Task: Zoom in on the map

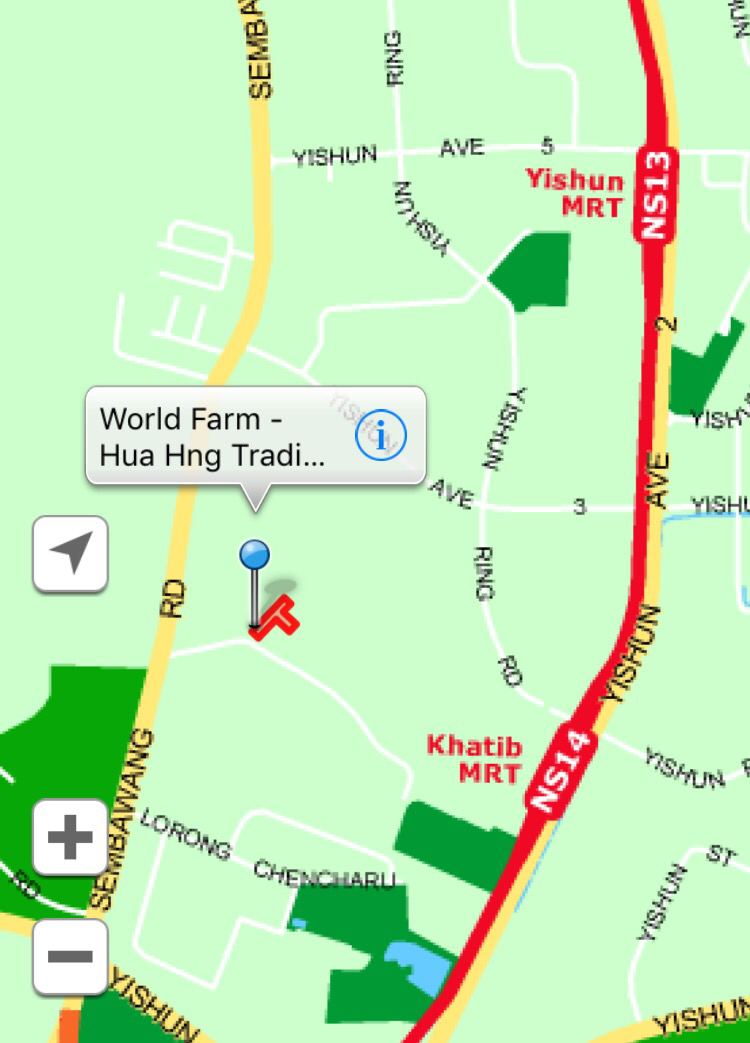Action: click(x=70, y=837)
